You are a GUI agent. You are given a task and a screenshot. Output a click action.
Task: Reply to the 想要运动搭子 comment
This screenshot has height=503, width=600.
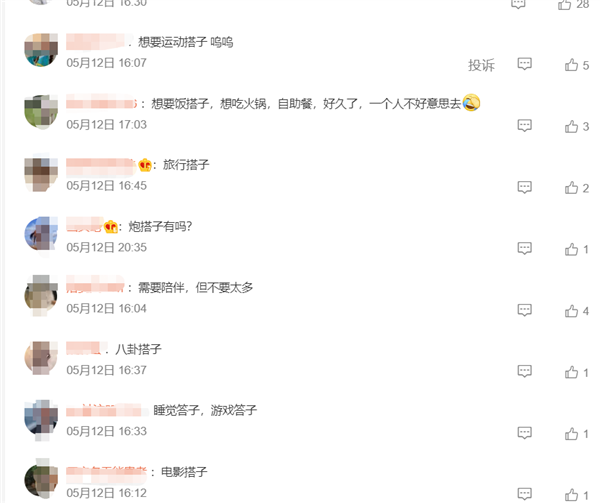[524, 64]
